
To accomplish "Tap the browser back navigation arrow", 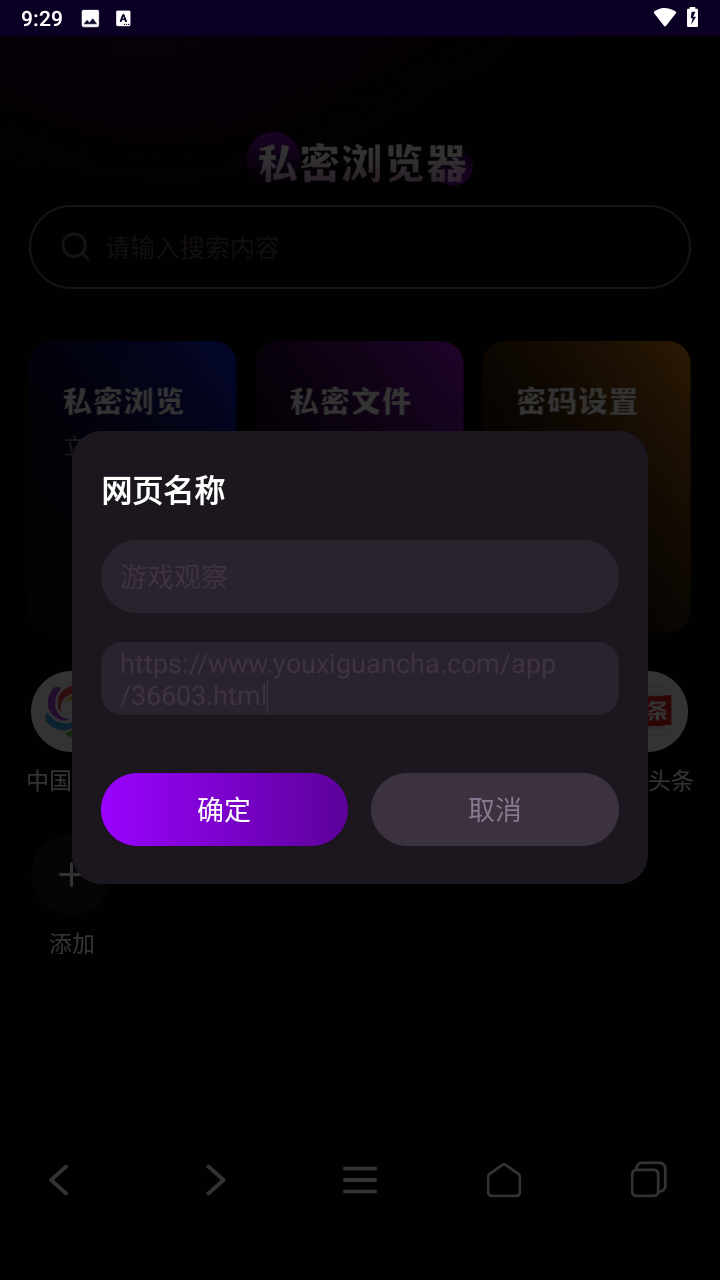I will pos(57,1180).
